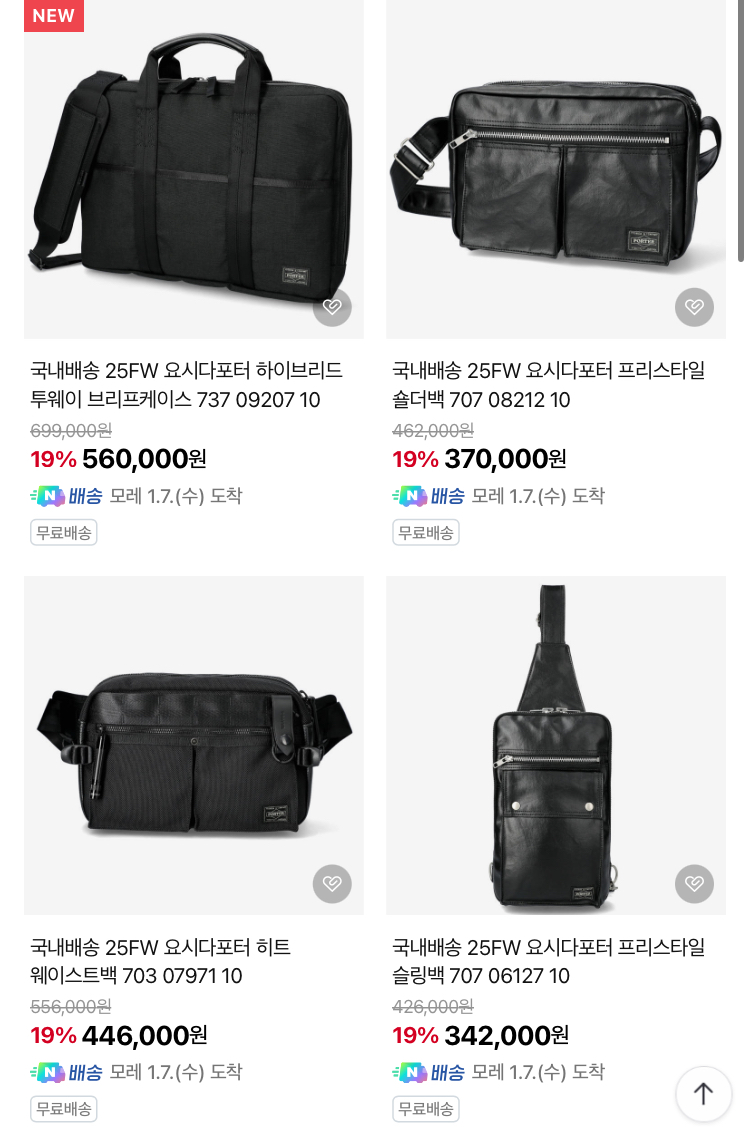750x1146 pixels.
Task: Open title link for 웨이스트백 703 07971 10
Action: click(x=160, y=961)
